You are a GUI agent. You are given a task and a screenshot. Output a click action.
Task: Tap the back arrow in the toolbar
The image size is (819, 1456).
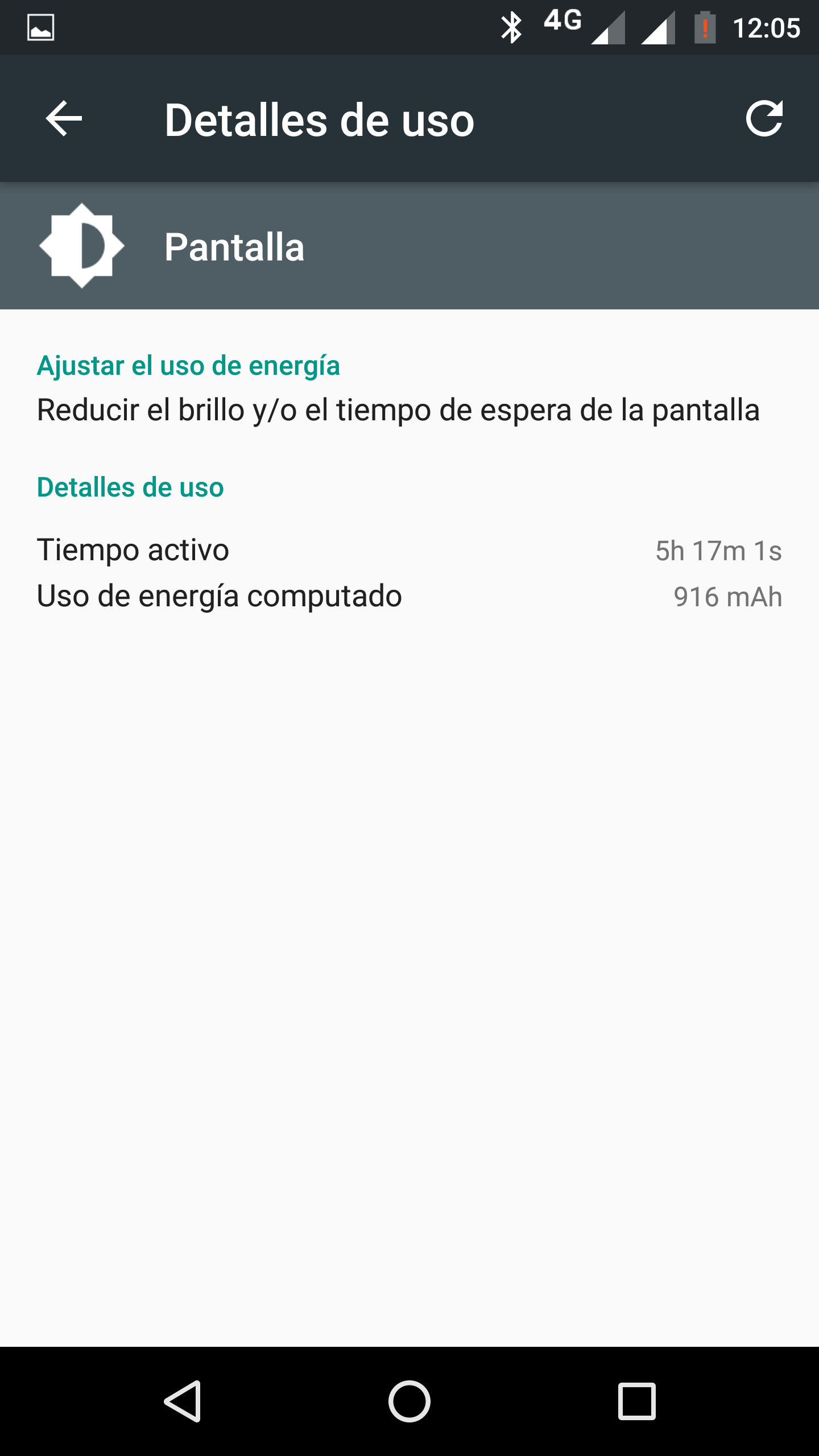[64, 119]
